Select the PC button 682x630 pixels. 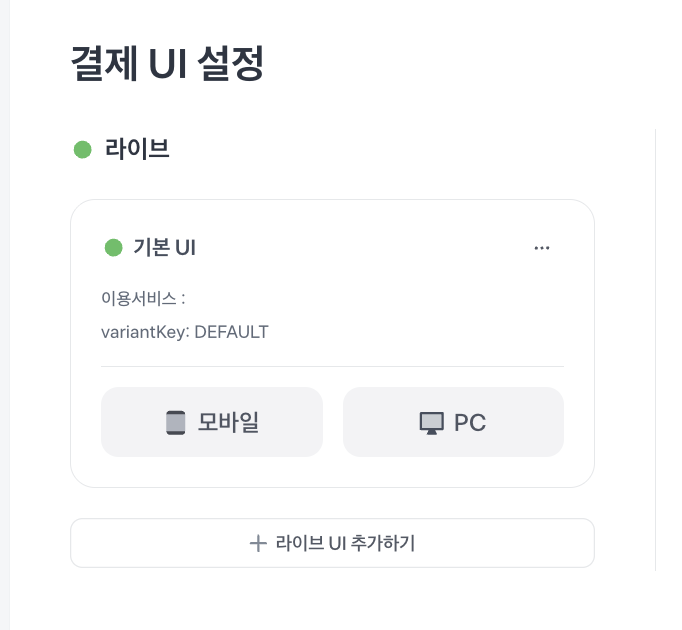(x=453, y=422)
